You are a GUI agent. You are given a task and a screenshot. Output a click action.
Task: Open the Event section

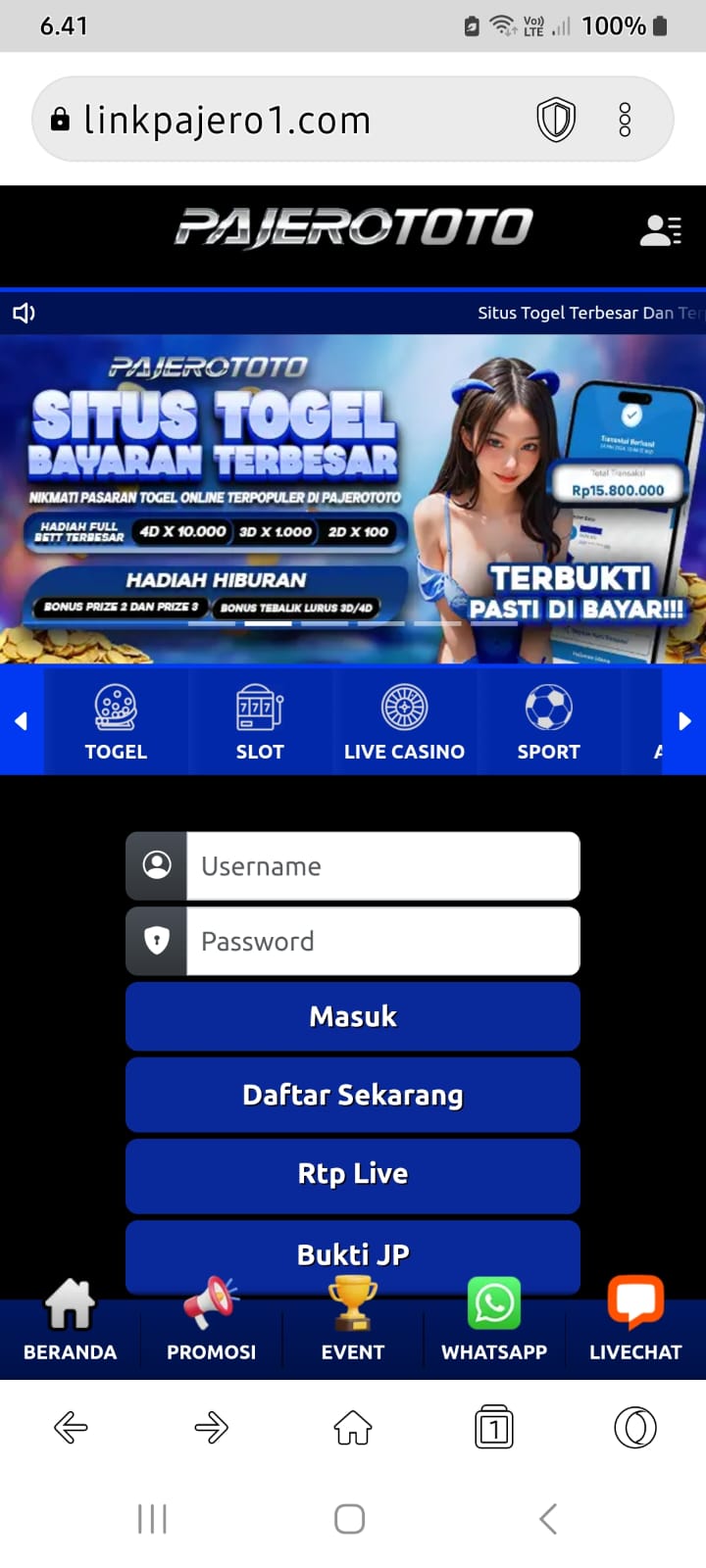pyautogui.click(x=353, y=1323)
